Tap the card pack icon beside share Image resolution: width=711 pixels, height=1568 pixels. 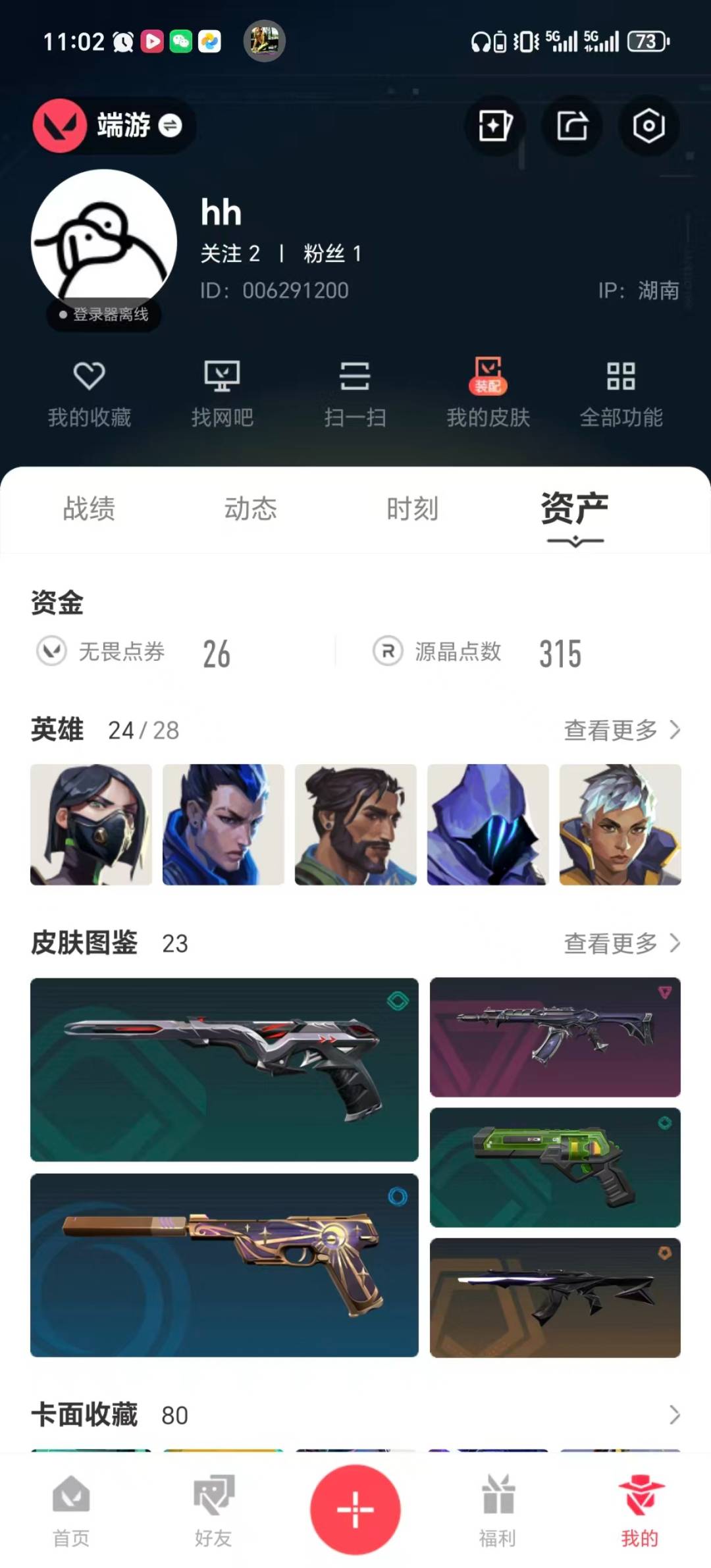point(494,127)
